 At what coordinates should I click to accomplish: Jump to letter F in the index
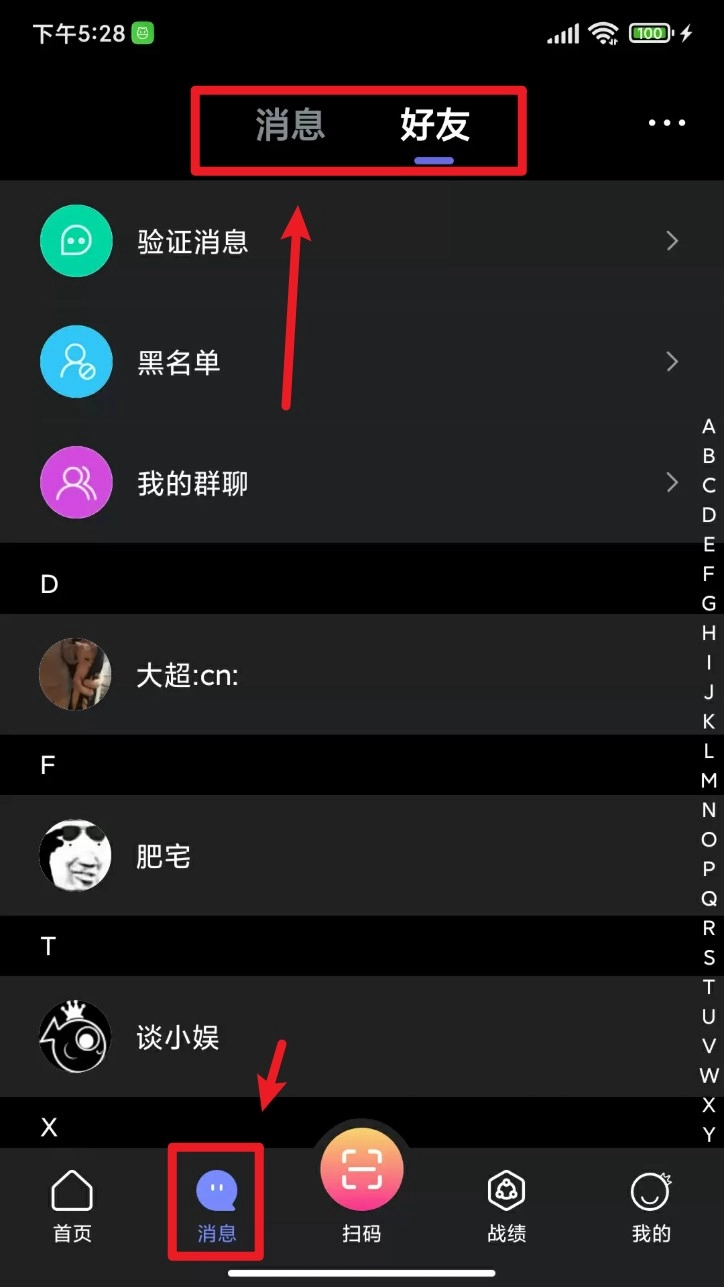[709, 574]
